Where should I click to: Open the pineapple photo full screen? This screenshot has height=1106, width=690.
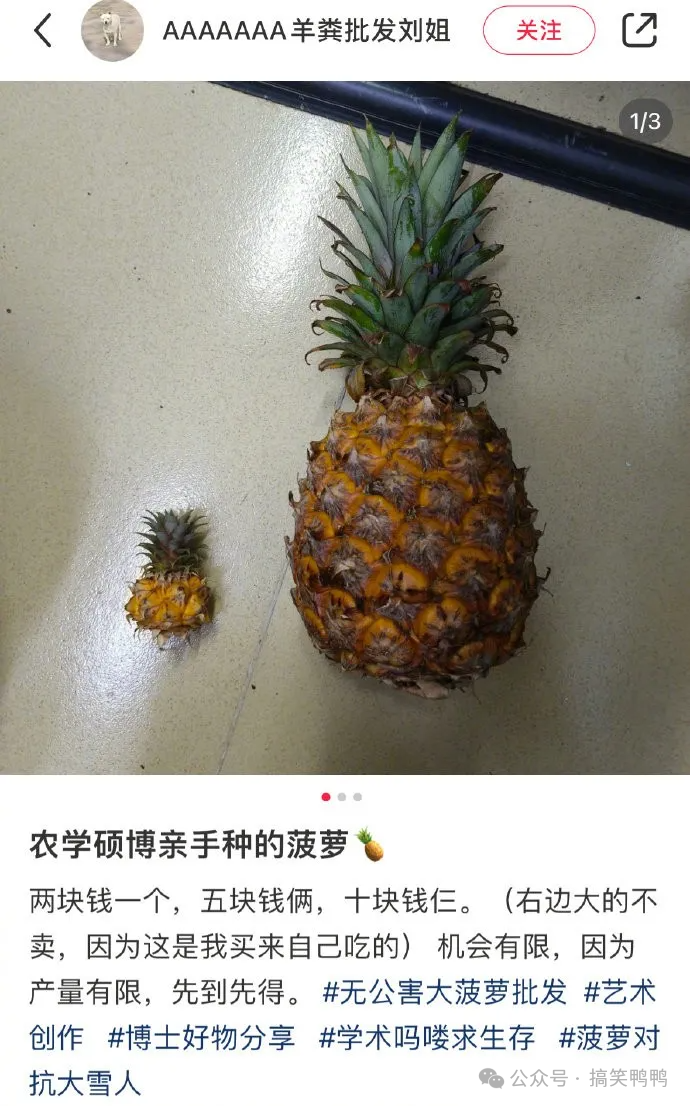click(x=345, y=427)
